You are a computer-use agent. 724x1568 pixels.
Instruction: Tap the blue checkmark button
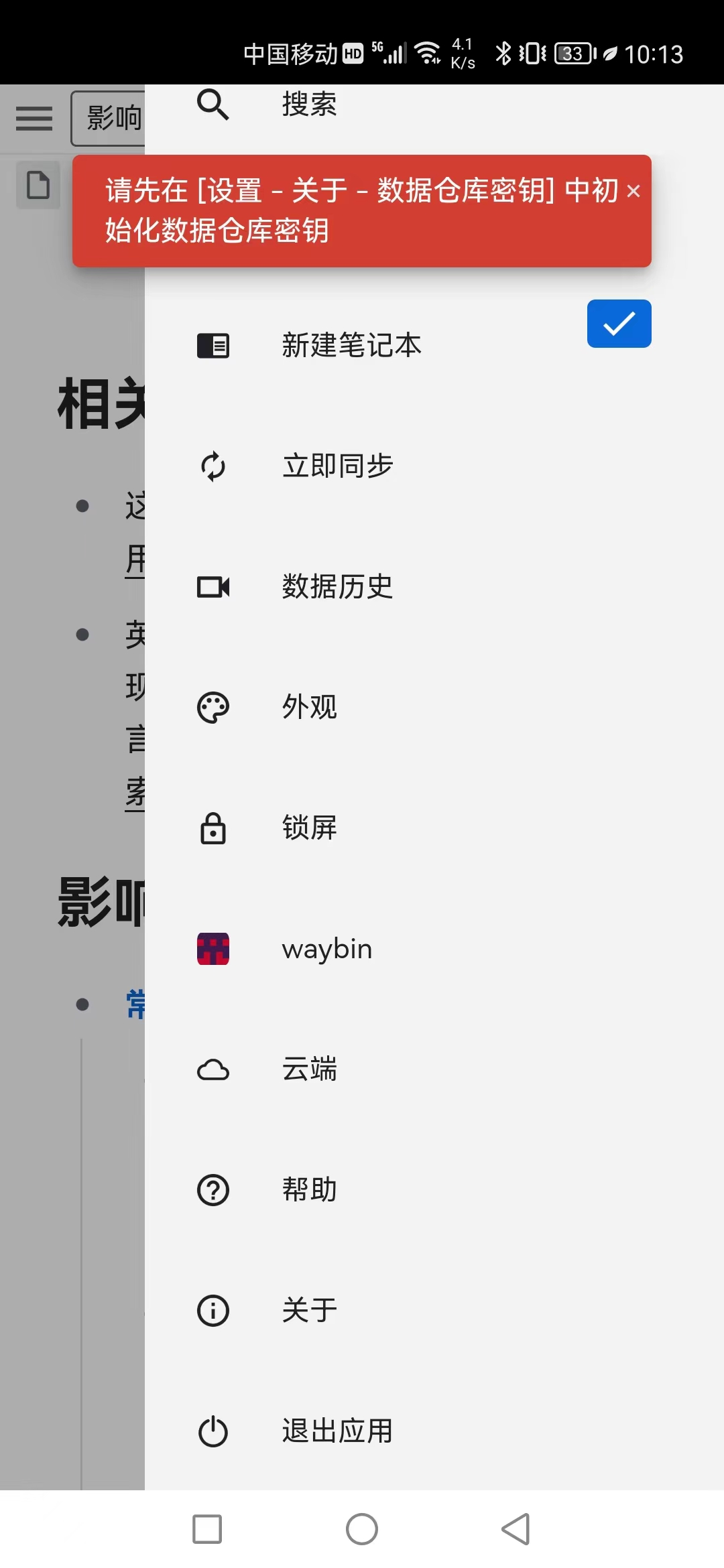click(619, 324)
